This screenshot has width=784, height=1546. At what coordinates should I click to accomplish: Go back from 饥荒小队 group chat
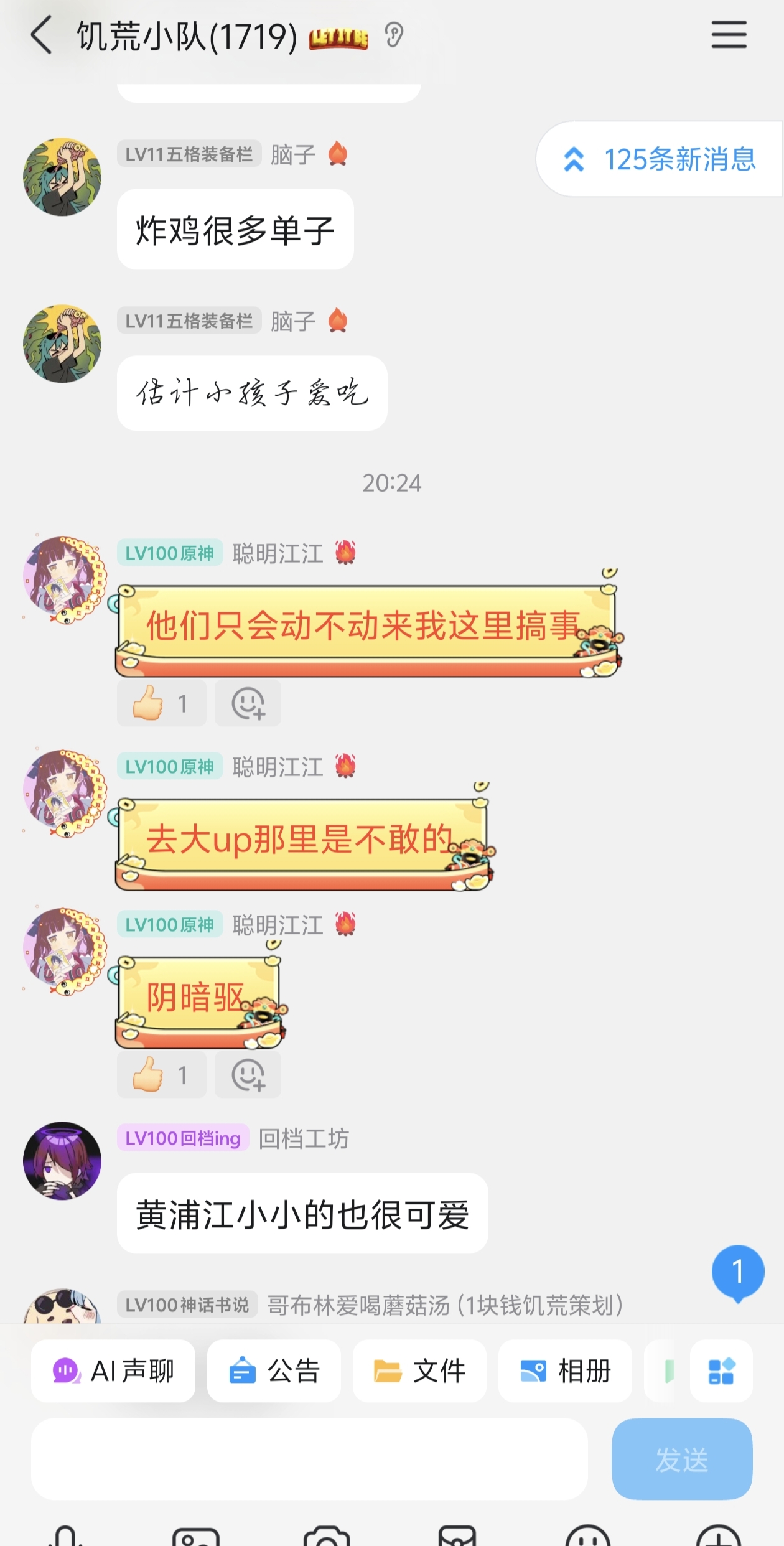(42, 35)
